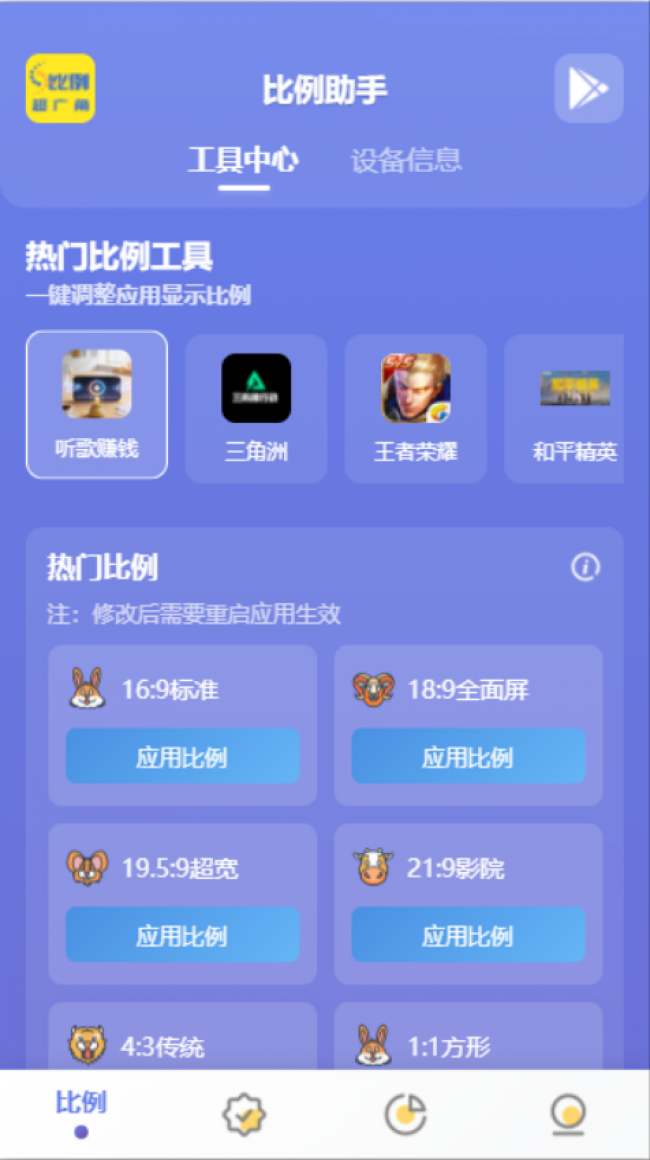Apply the 19.5:9超宽 ratio
The width and height of the screenshot is (650, 1160).
pos(182,936)
